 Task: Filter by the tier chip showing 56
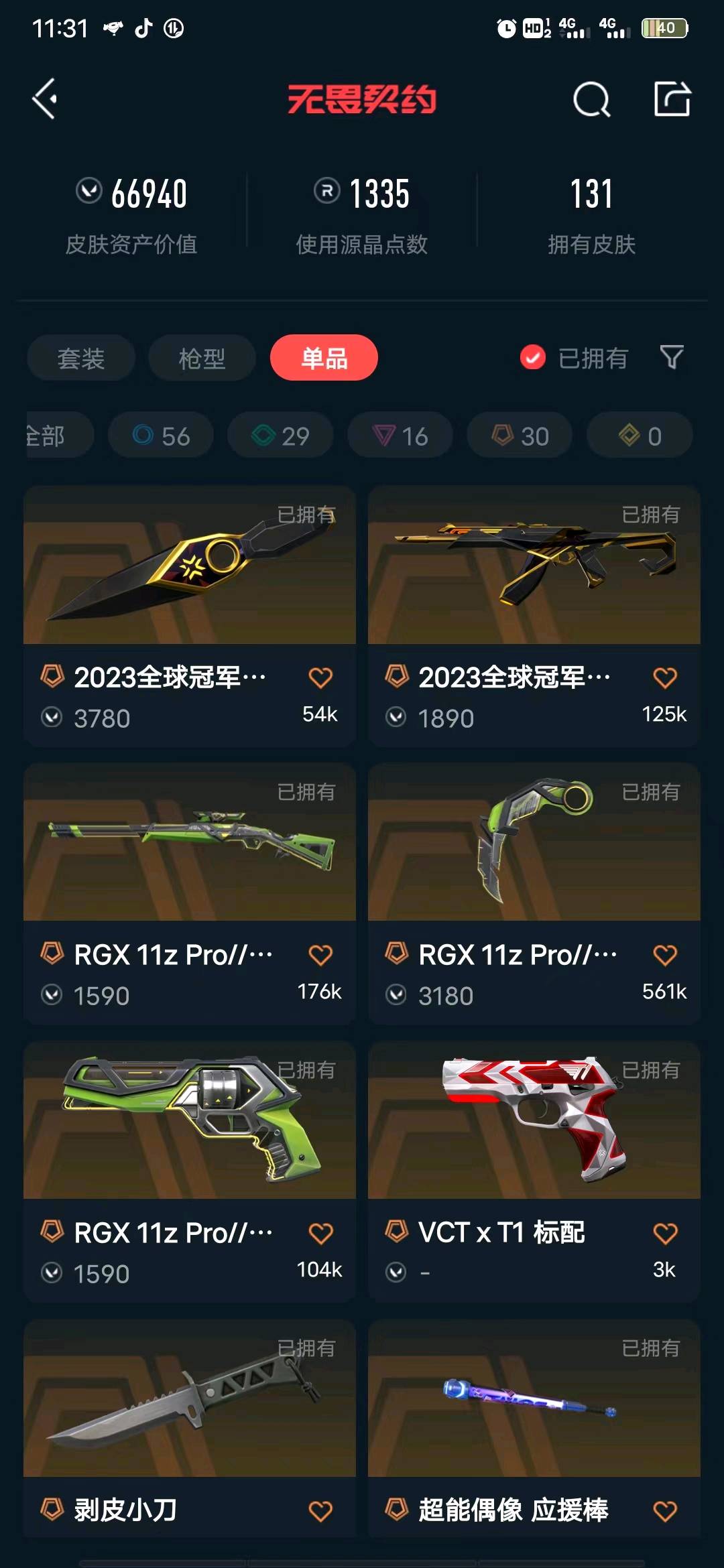point(161,436)
